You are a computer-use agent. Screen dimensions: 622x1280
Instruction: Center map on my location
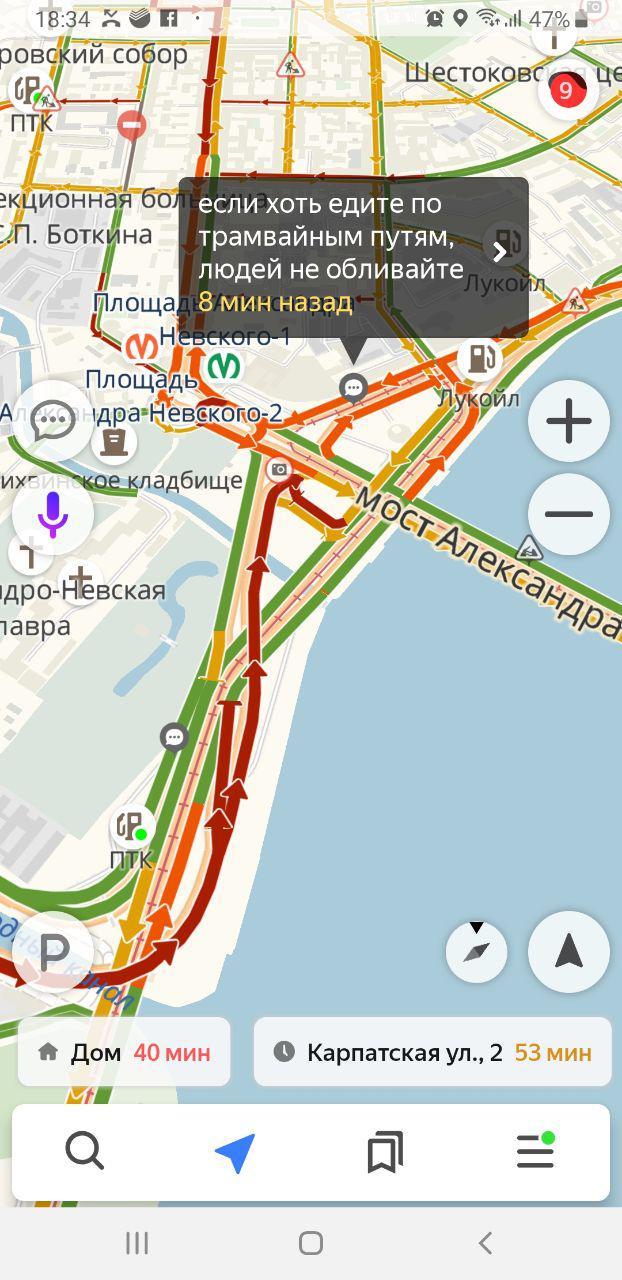pyautogui.click(x=569, y=951)
